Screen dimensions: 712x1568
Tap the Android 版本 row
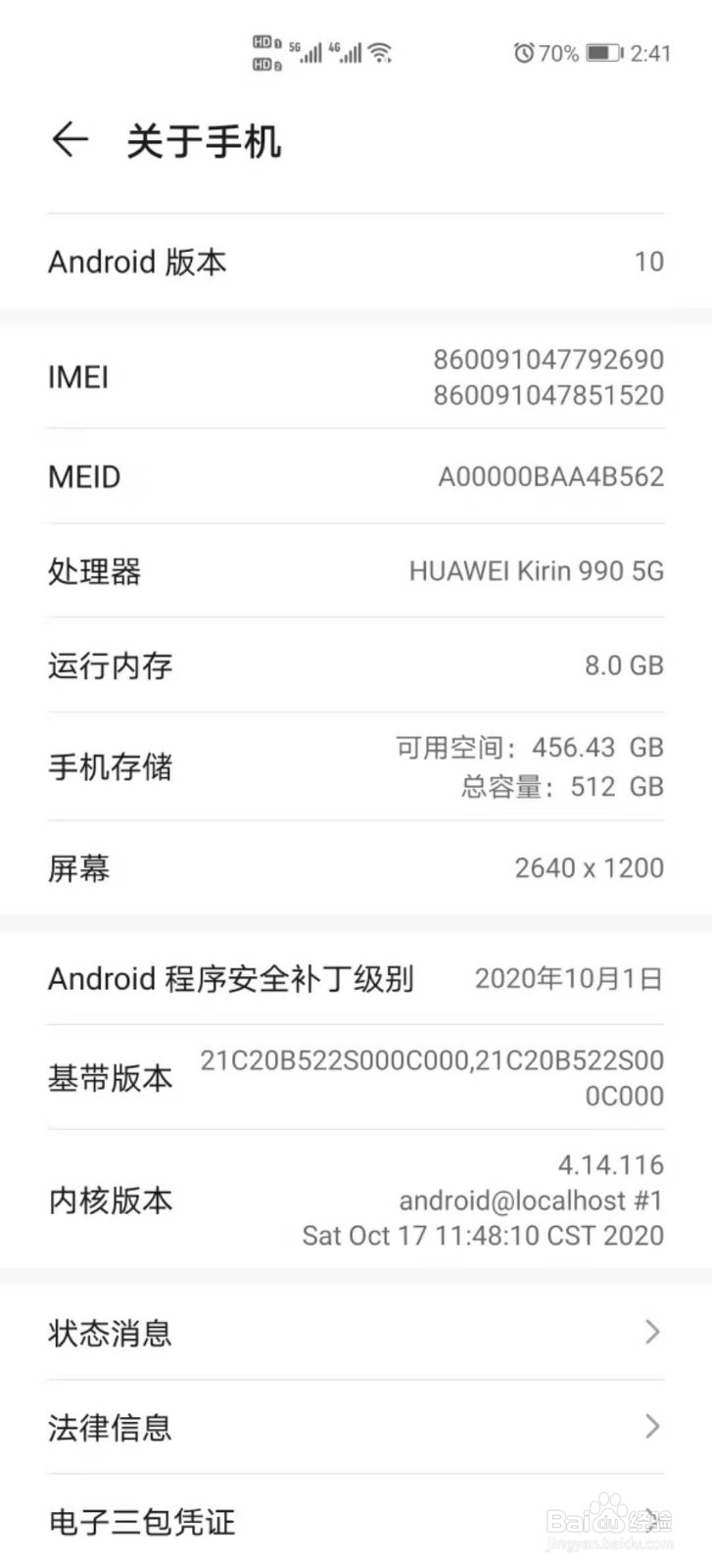pyautogui.click(x=356, y=262)
